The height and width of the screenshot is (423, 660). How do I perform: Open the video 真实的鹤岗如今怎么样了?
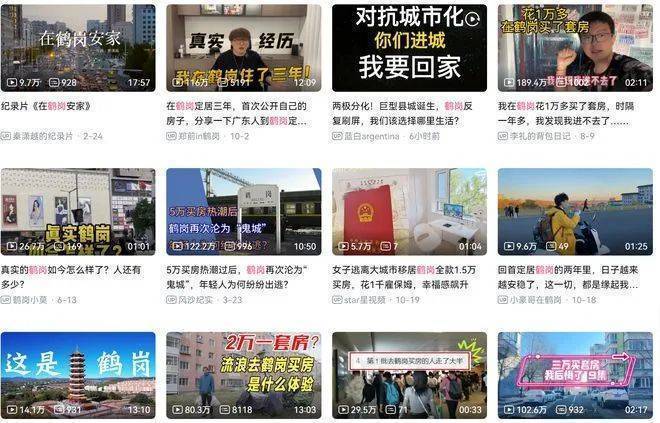click(78, 211)
